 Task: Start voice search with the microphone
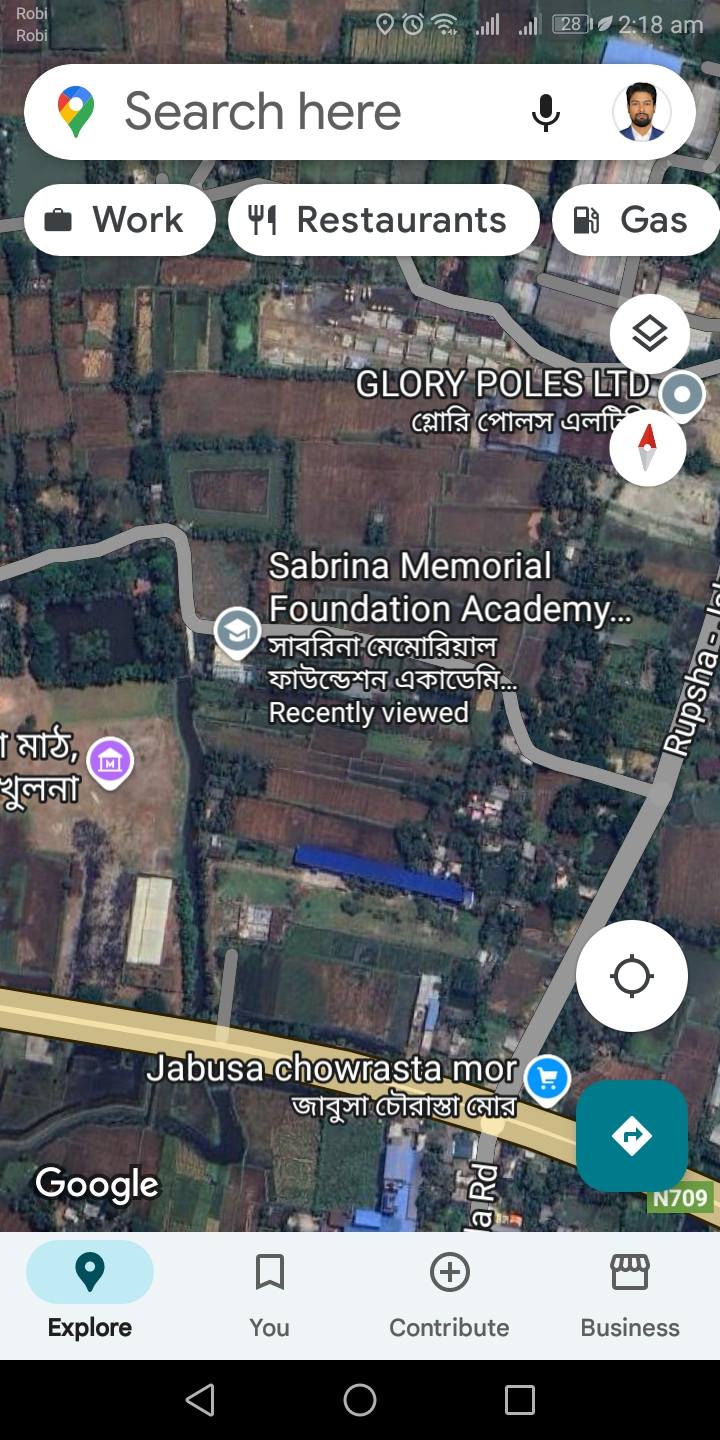coord(546,112)
